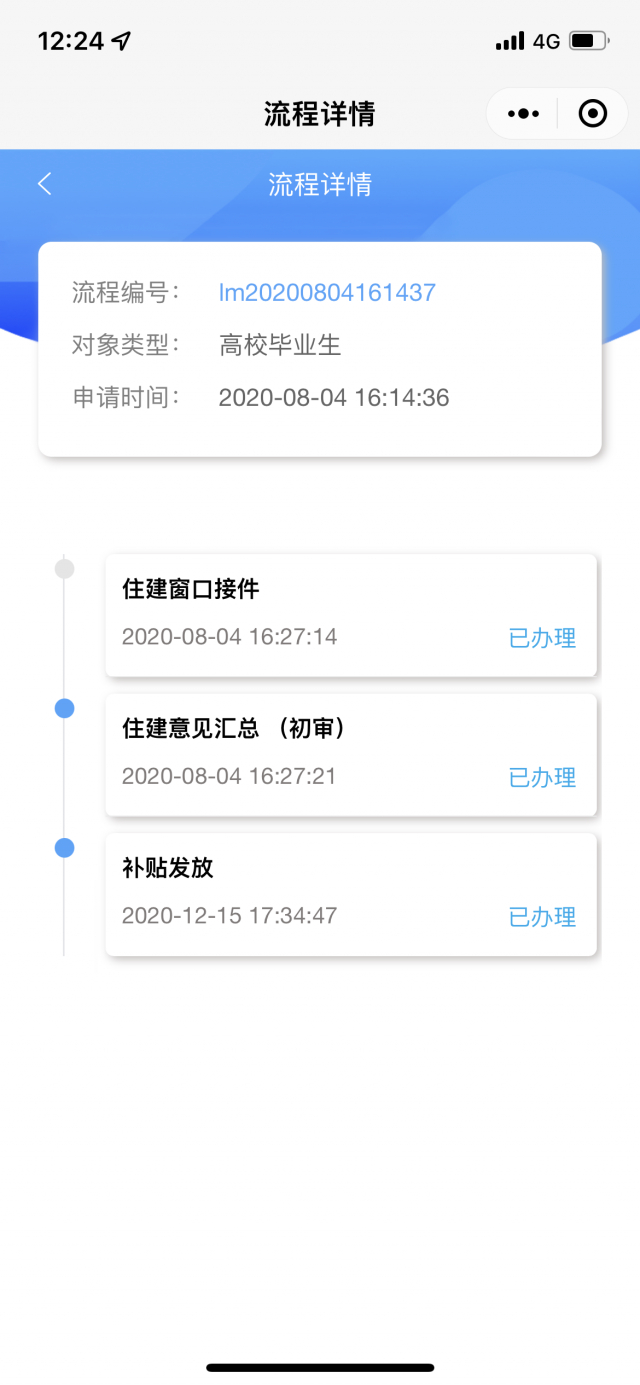
Task: Close the mini program with the circle button
Action: tap(593, 114)
